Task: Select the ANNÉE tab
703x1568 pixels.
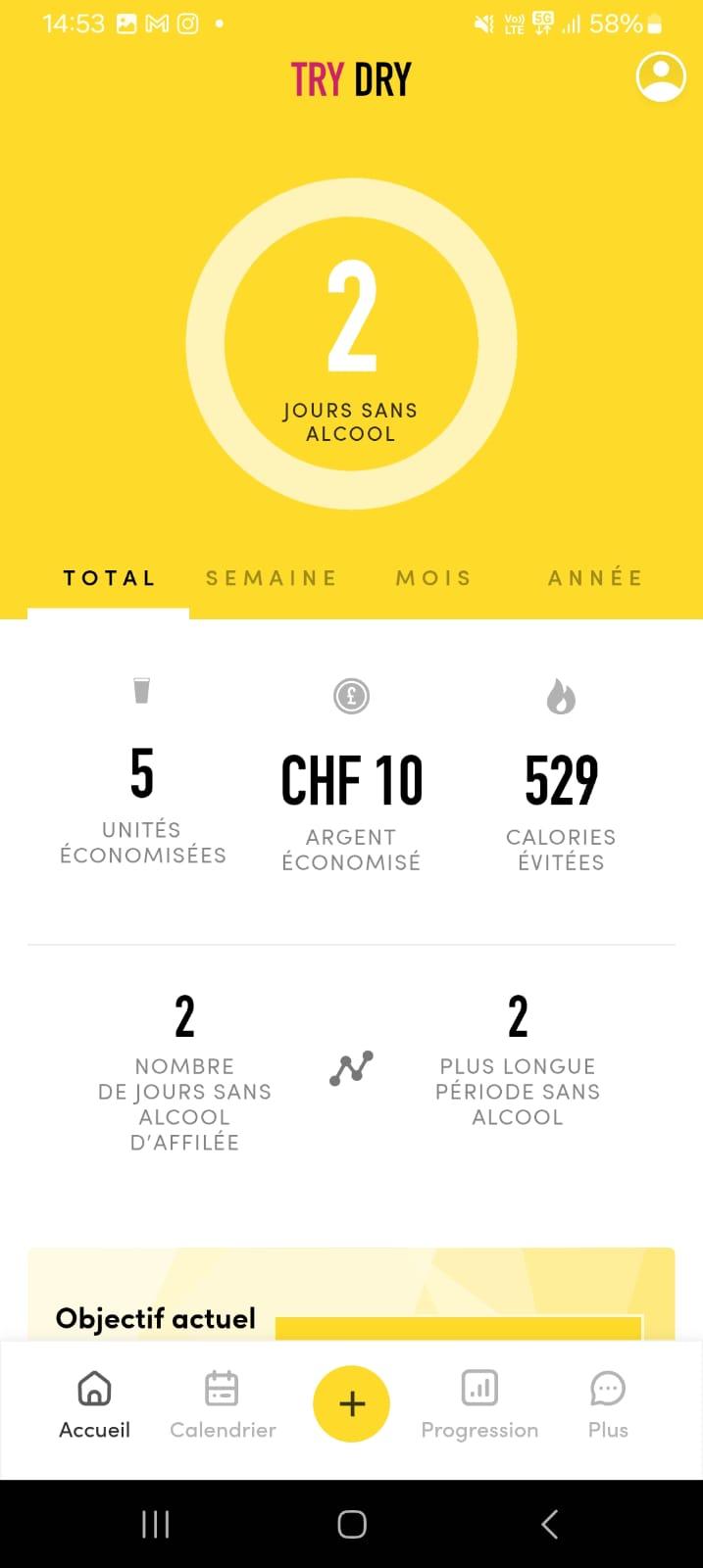Action: (595, 578)
